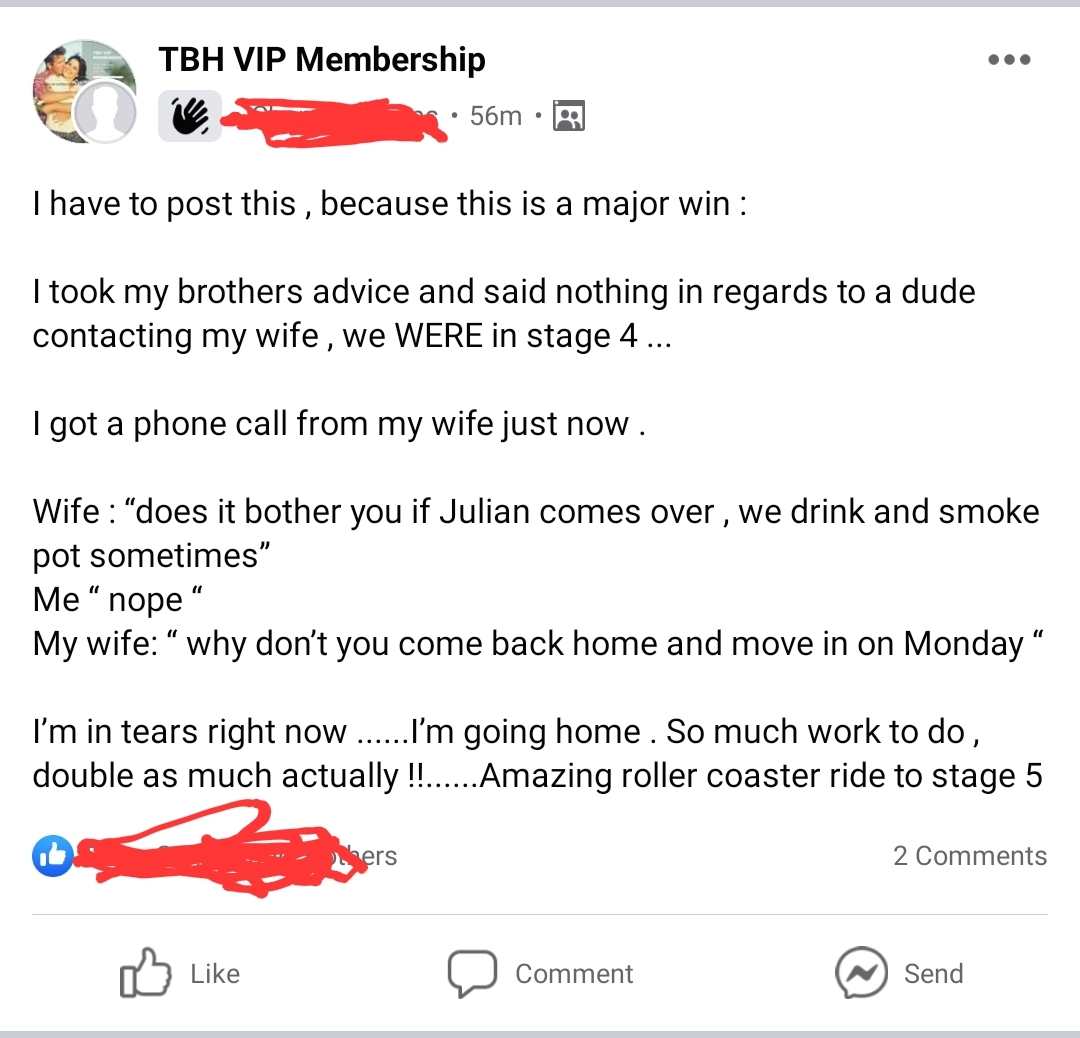Open the post's three-dot options menu

click(1008, 60)
